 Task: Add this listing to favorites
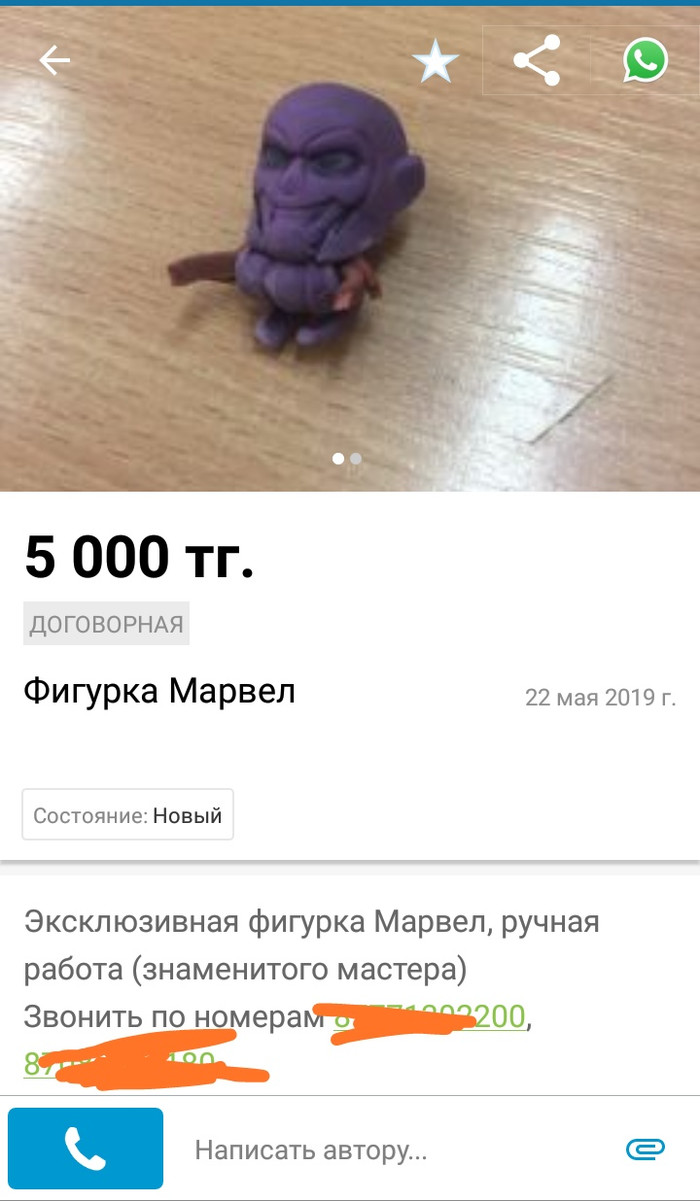(x=435, y=62)
